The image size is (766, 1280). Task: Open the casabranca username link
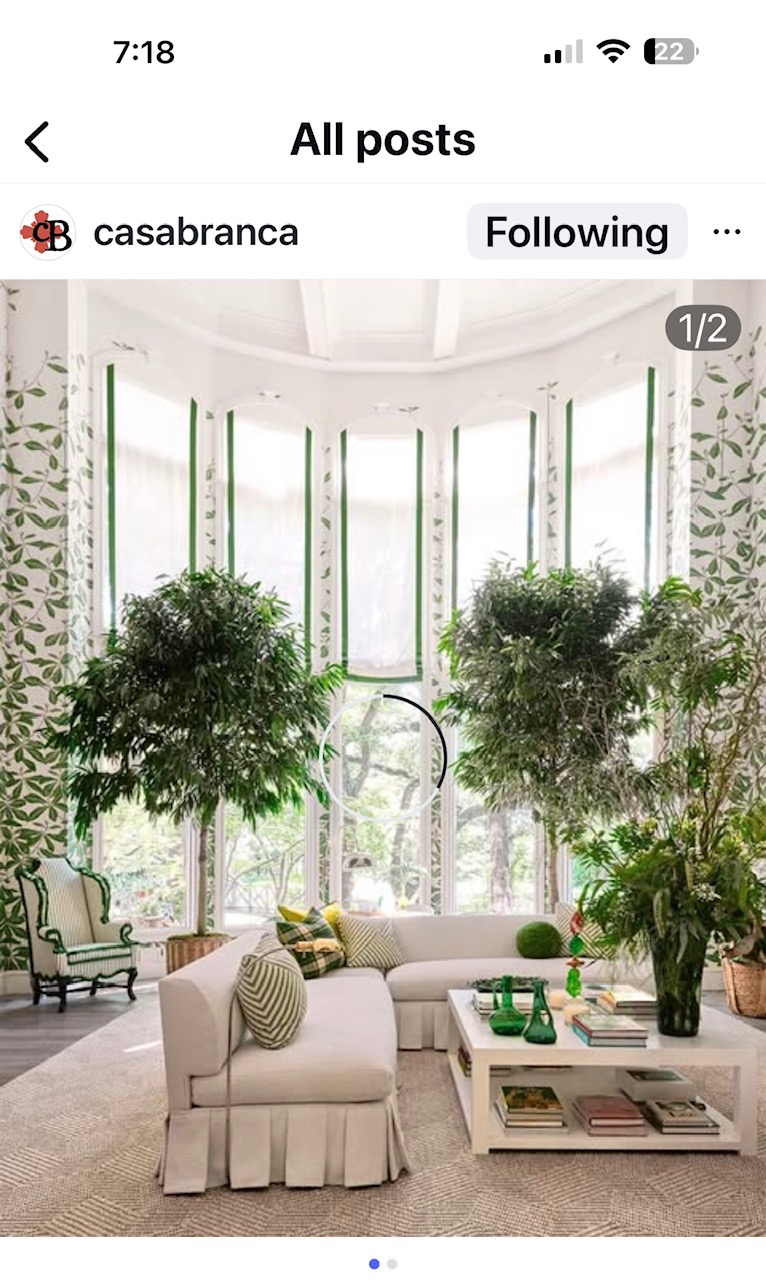coord(196,232)
